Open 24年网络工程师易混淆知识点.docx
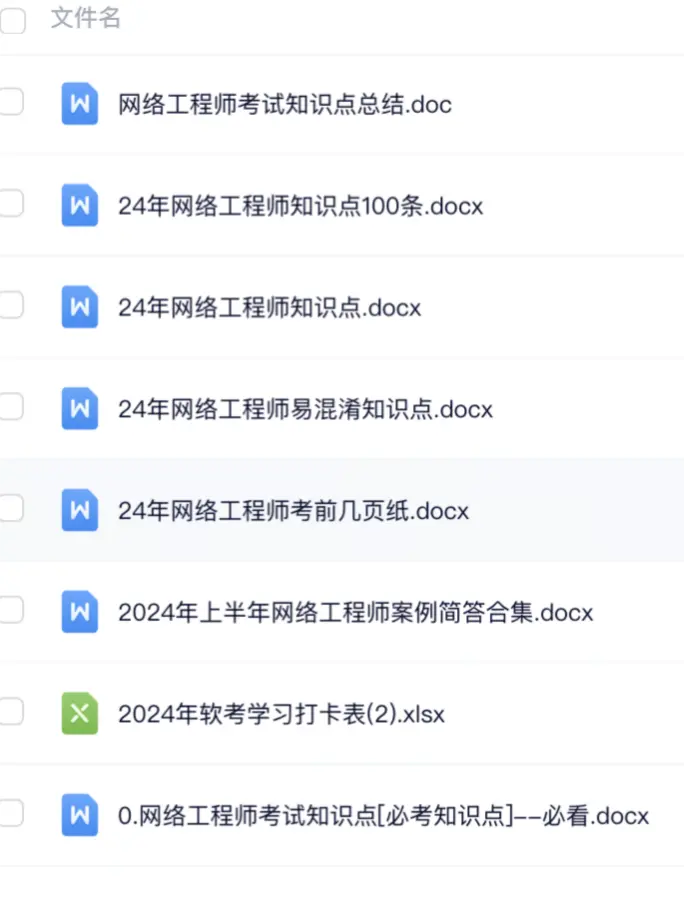The image size is (684, 912). pyautogui.click(x=305, y=409)
